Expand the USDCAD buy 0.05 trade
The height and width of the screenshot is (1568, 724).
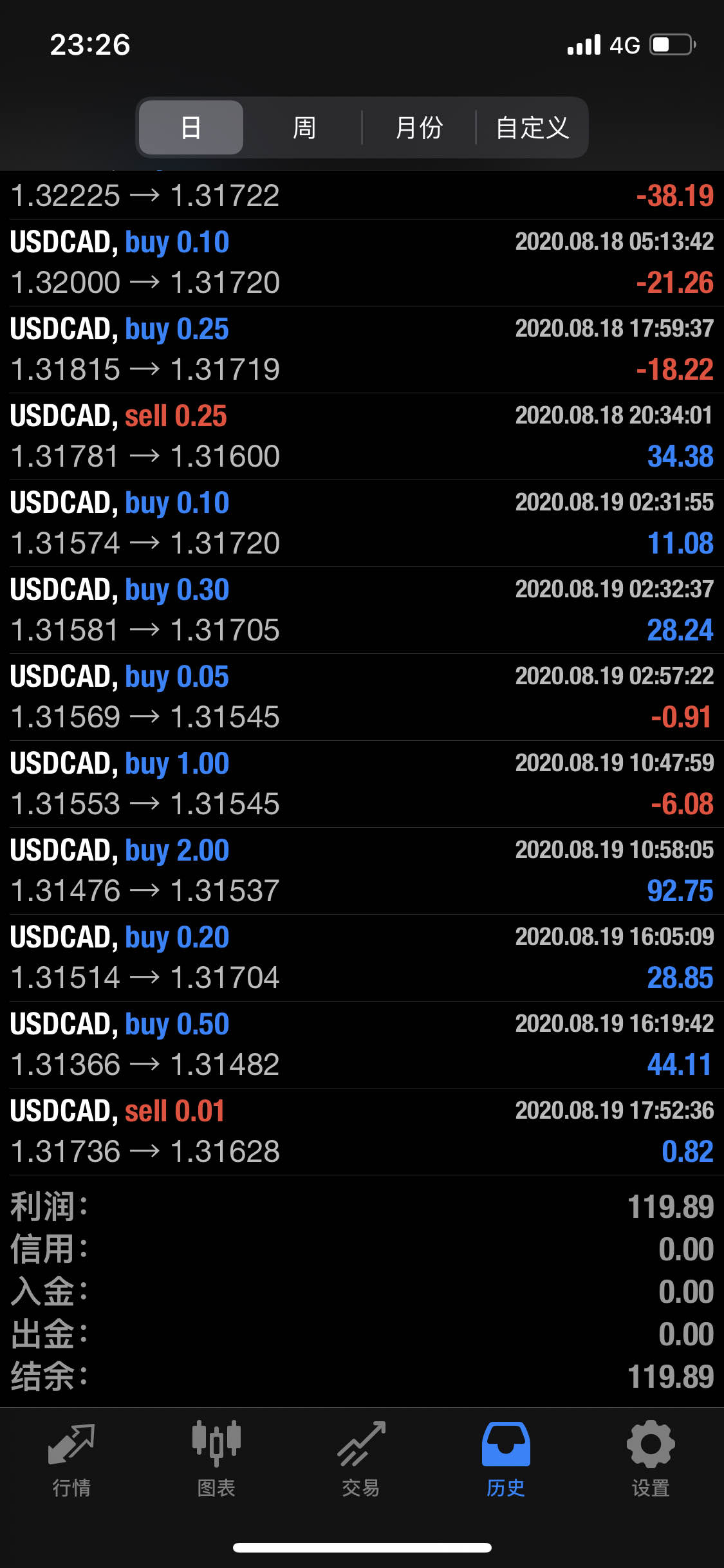[x=362, y=697]
